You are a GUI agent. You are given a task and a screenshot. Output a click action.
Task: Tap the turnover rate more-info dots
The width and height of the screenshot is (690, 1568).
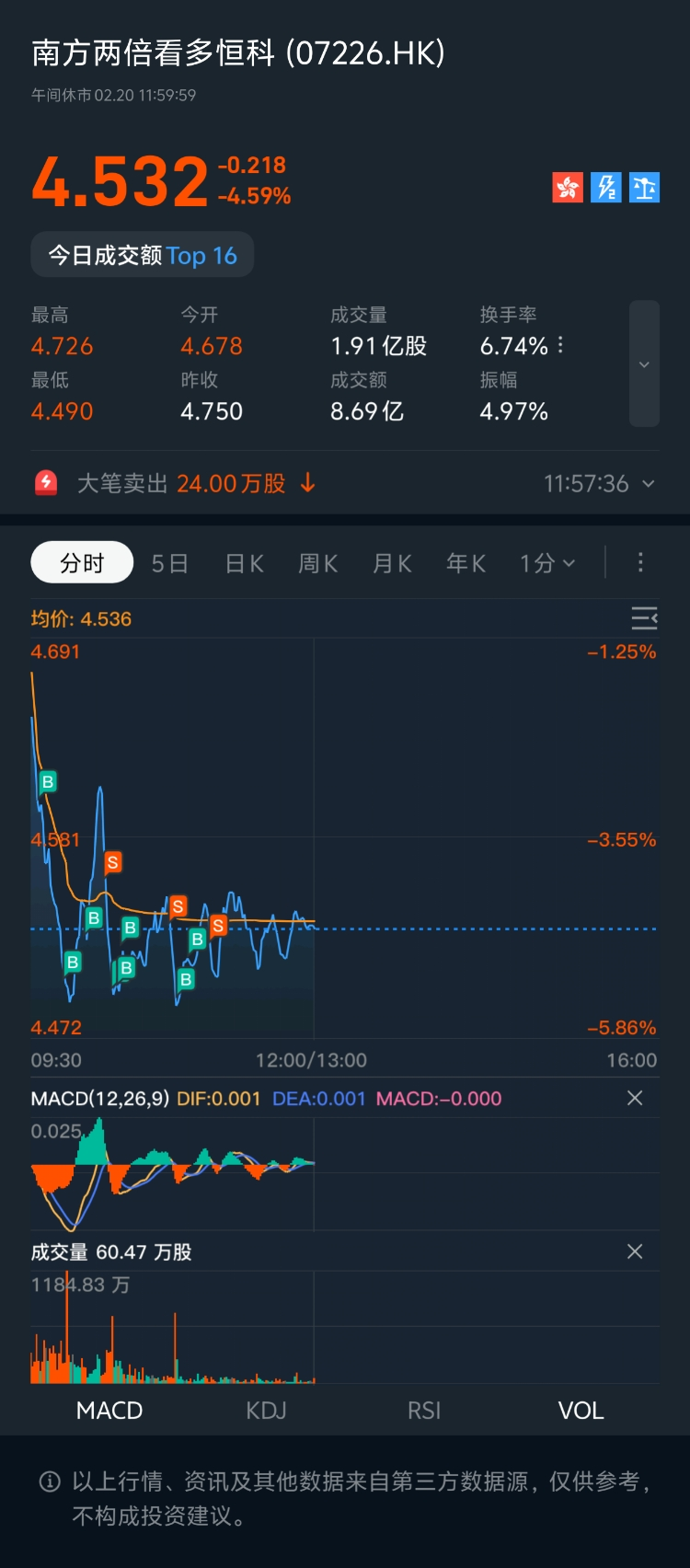coord(560,345)
